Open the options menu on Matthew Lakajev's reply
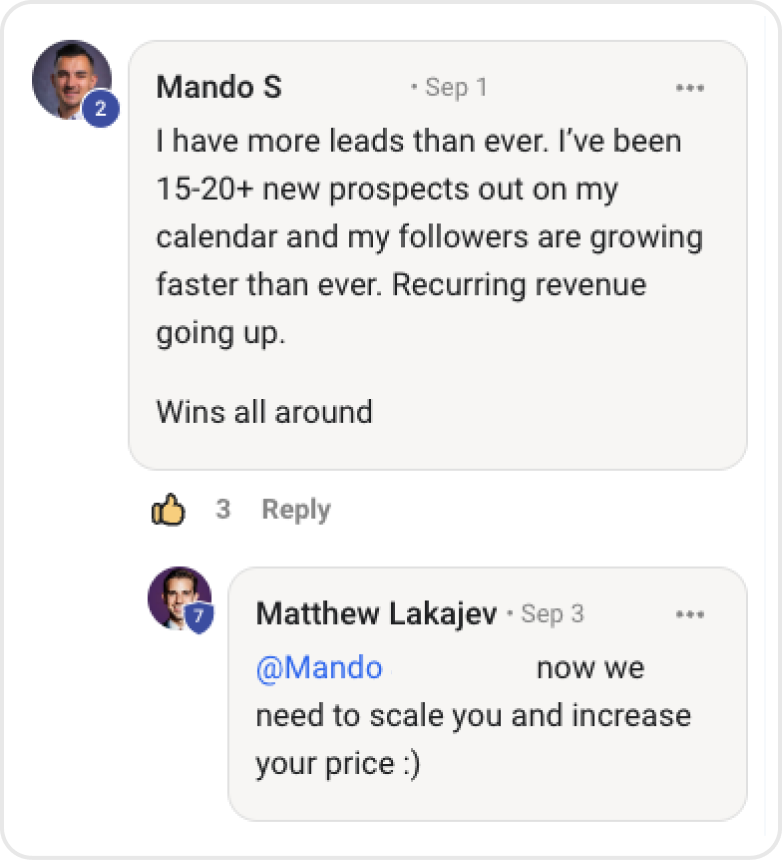 coord(690,614)
